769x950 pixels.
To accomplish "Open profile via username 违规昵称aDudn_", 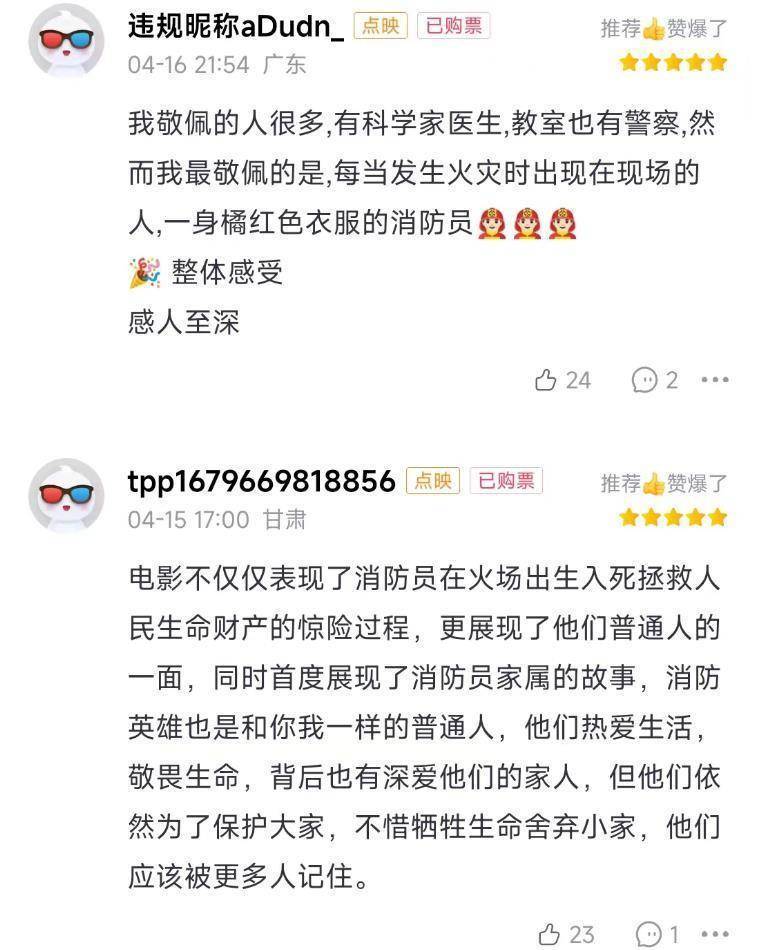I will (x=235, y=27).
